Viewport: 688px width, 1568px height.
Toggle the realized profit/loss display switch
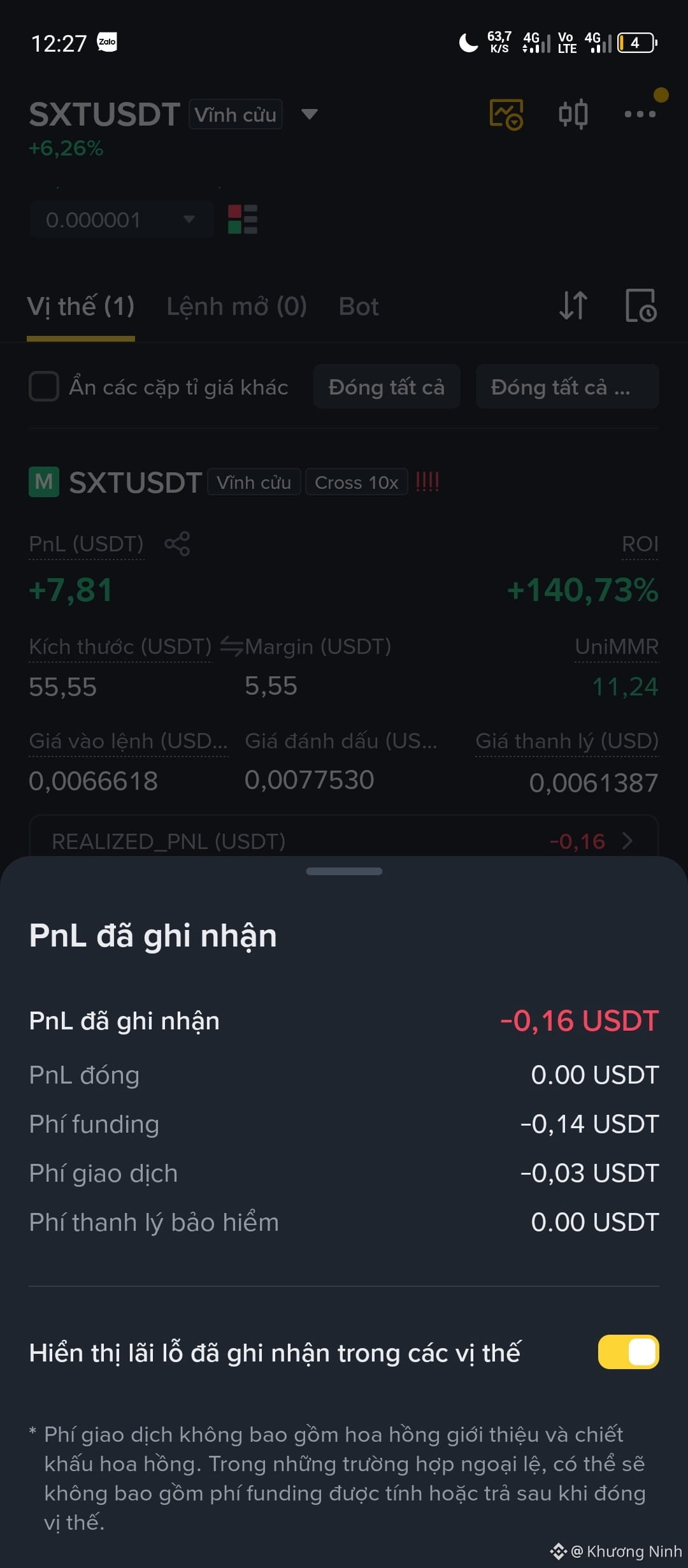[628, 1351]
